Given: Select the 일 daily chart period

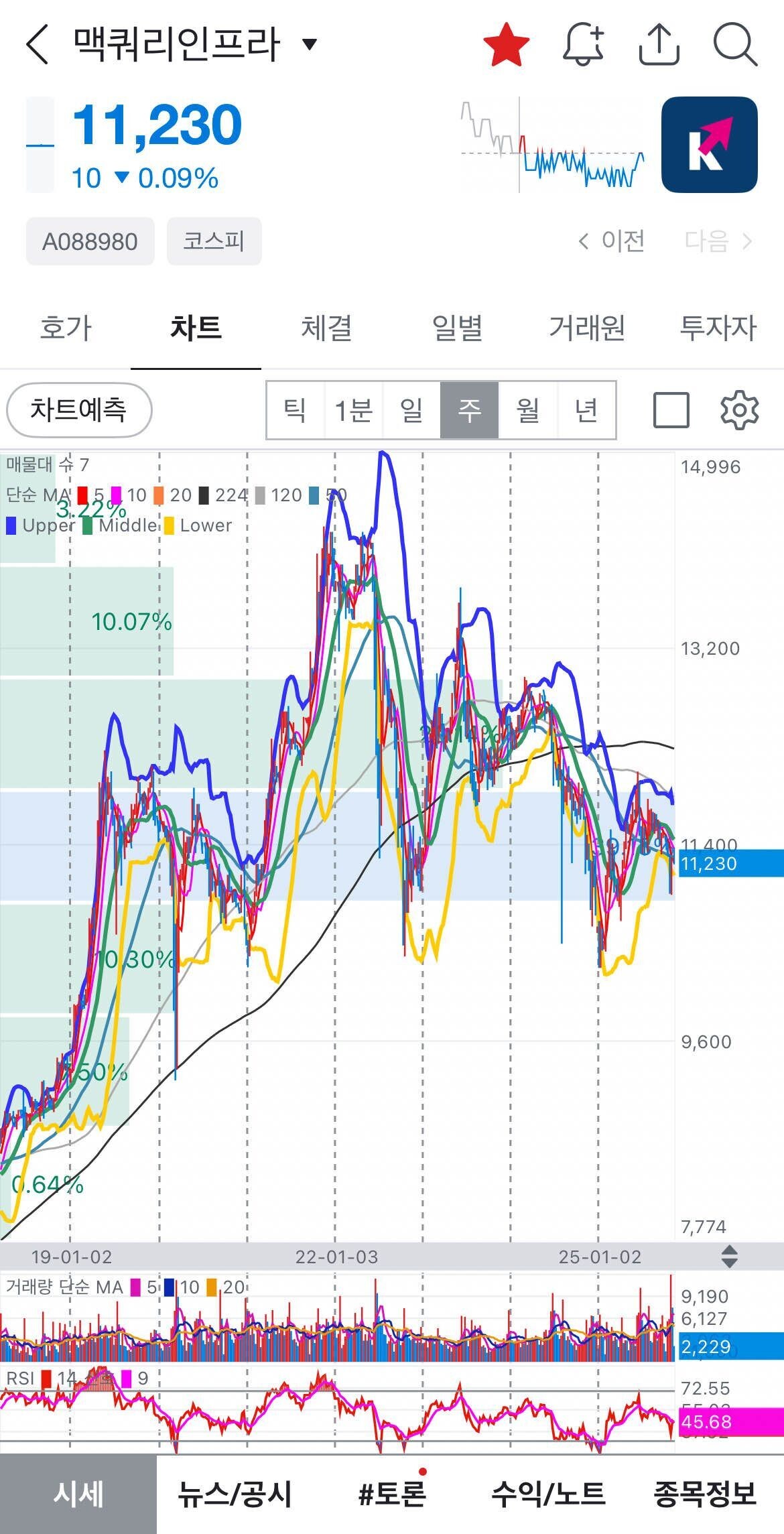Looking at the screenshot, I should point(411,409).
